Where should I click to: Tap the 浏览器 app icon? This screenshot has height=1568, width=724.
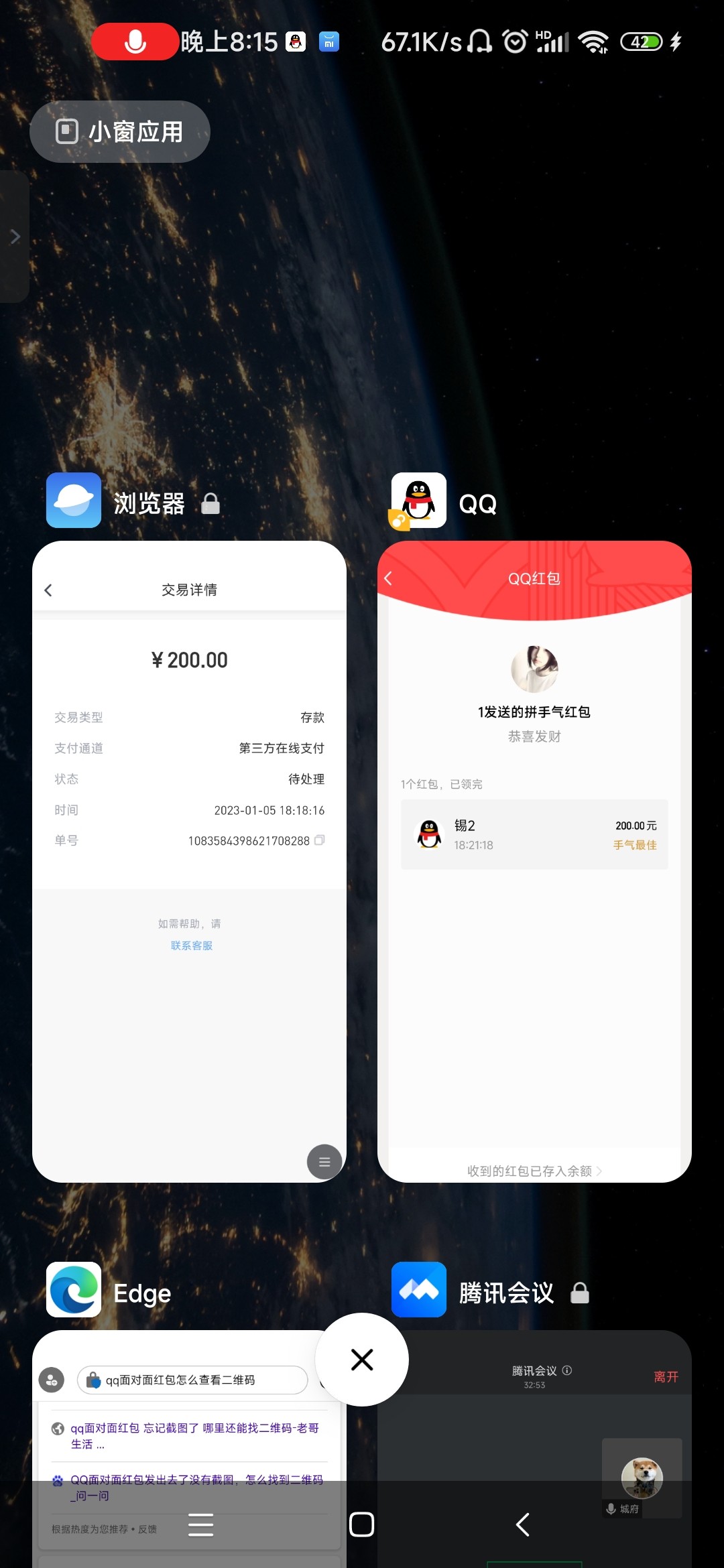74,501
